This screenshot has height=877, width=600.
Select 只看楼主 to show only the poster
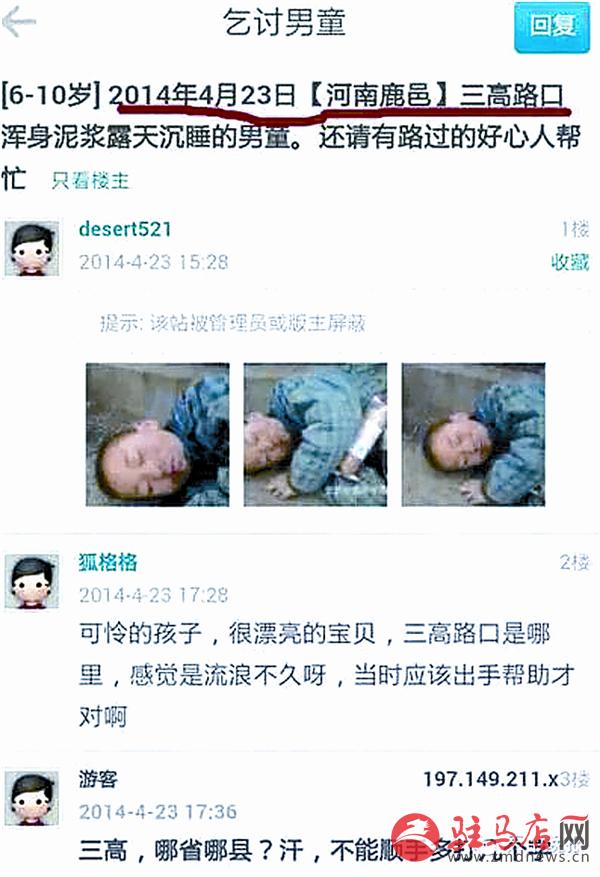(91, 181)
